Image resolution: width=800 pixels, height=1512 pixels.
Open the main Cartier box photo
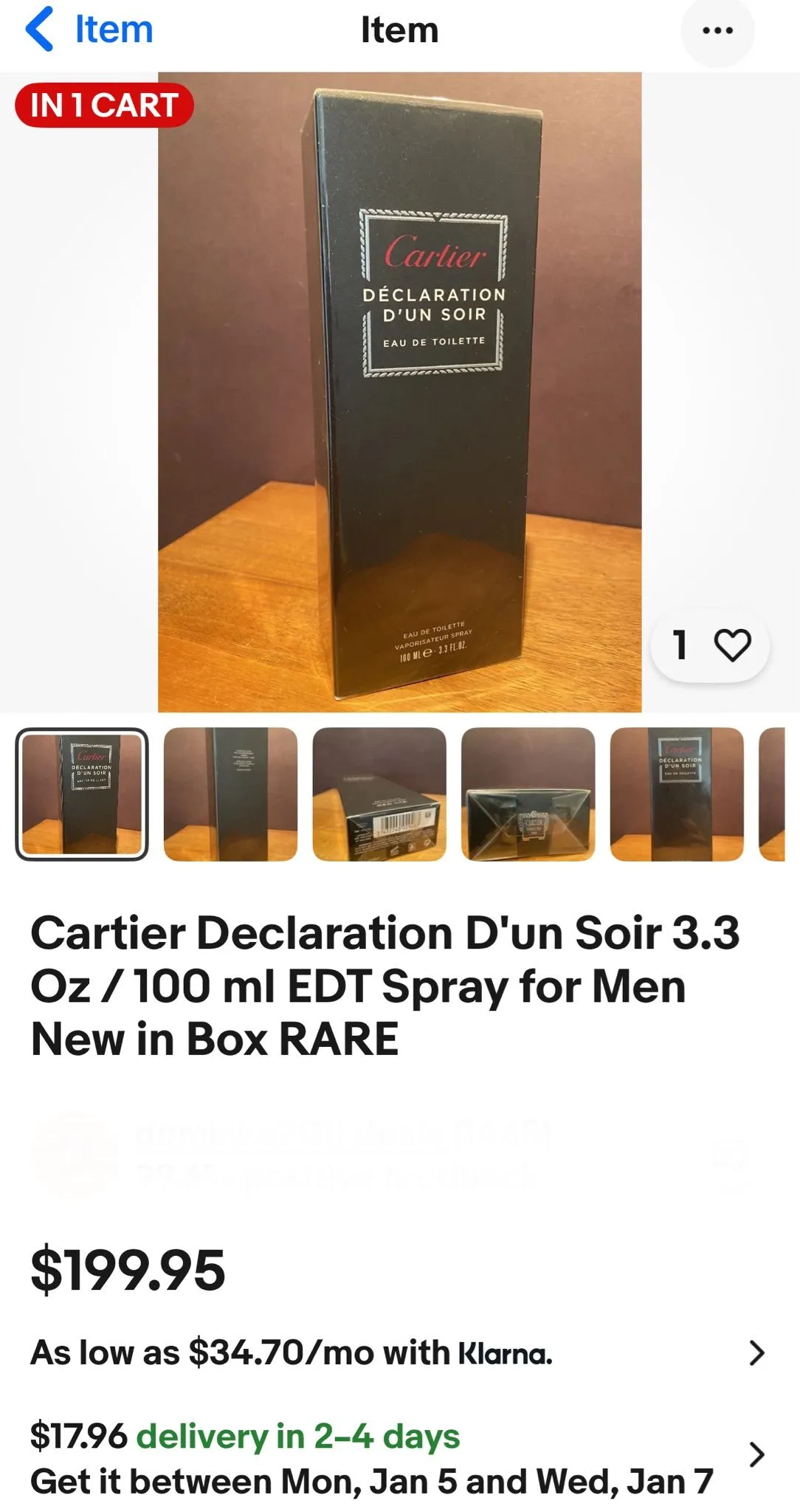coord(399,391)
